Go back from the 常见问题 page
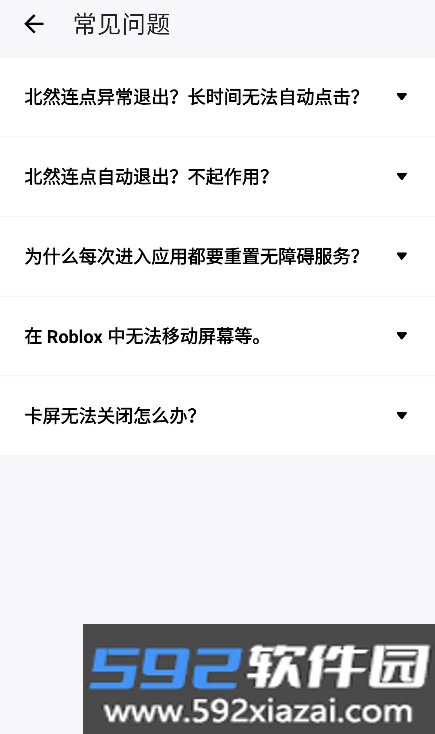 click(34, 24)
